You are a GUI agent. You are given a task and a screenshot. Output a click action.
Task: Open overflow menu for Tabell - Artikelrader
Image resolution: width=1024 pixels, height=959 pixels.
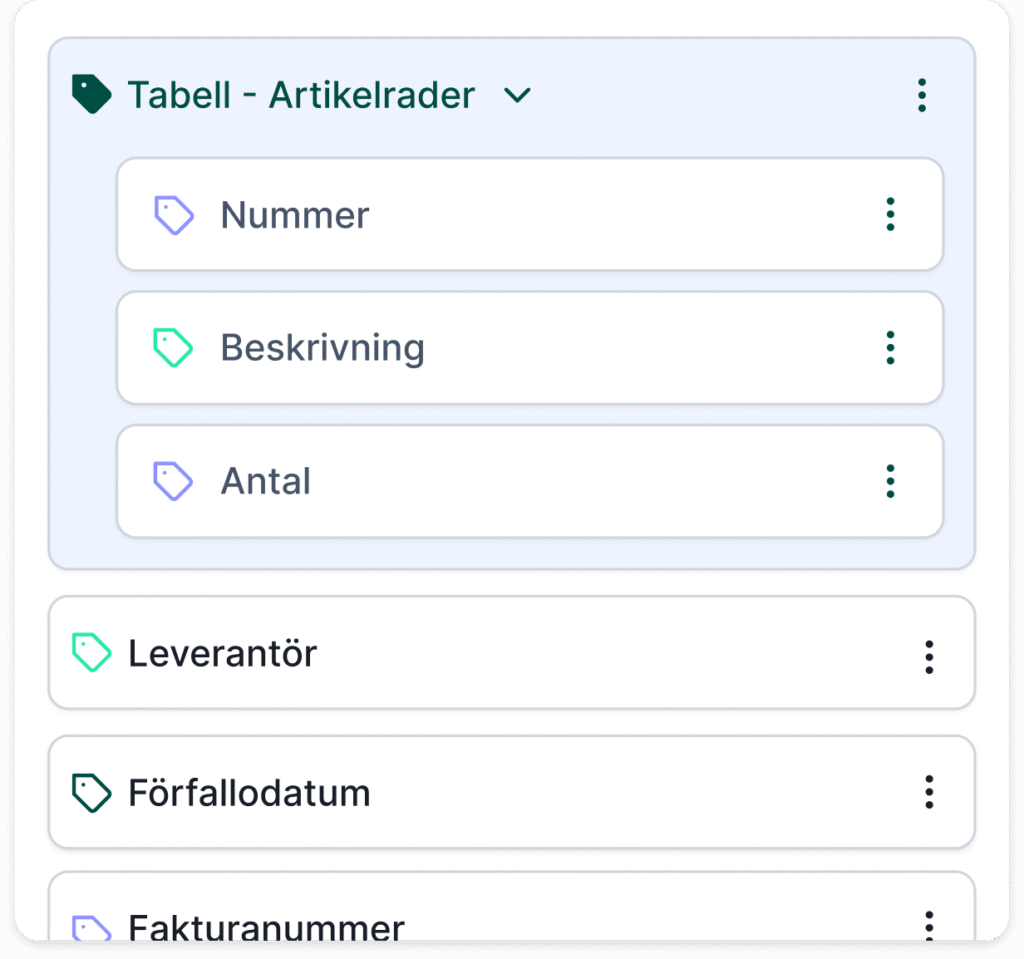pyautogui.click(x=921, y=96)
